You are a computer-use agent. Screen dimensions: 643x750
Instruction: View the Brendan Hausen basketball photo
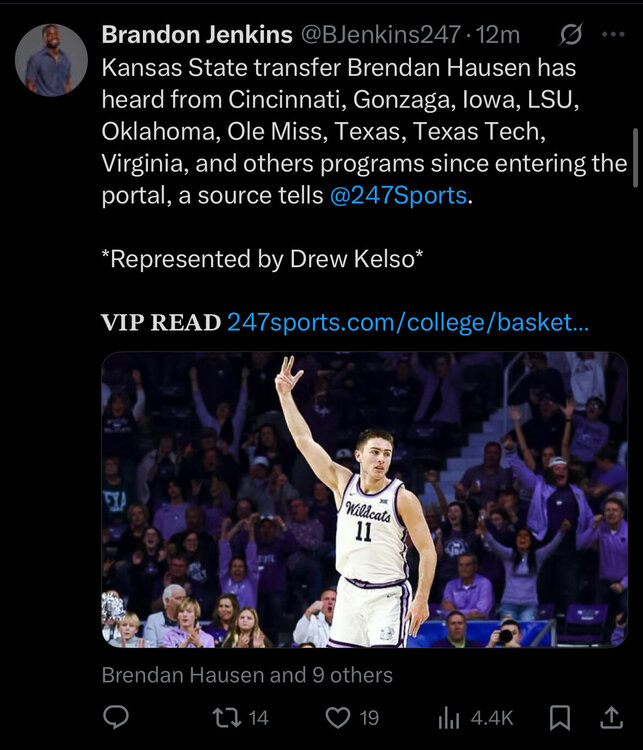point(364,499)
